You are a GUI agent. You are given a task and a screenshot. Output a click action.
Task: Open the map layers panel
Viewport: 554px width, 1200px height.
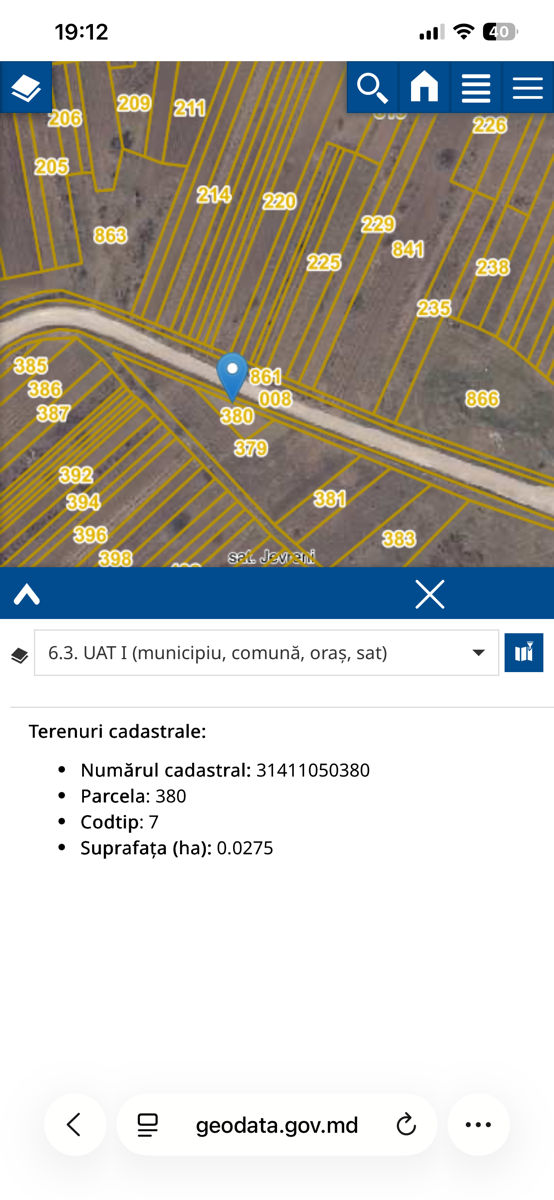coord(26,87)
